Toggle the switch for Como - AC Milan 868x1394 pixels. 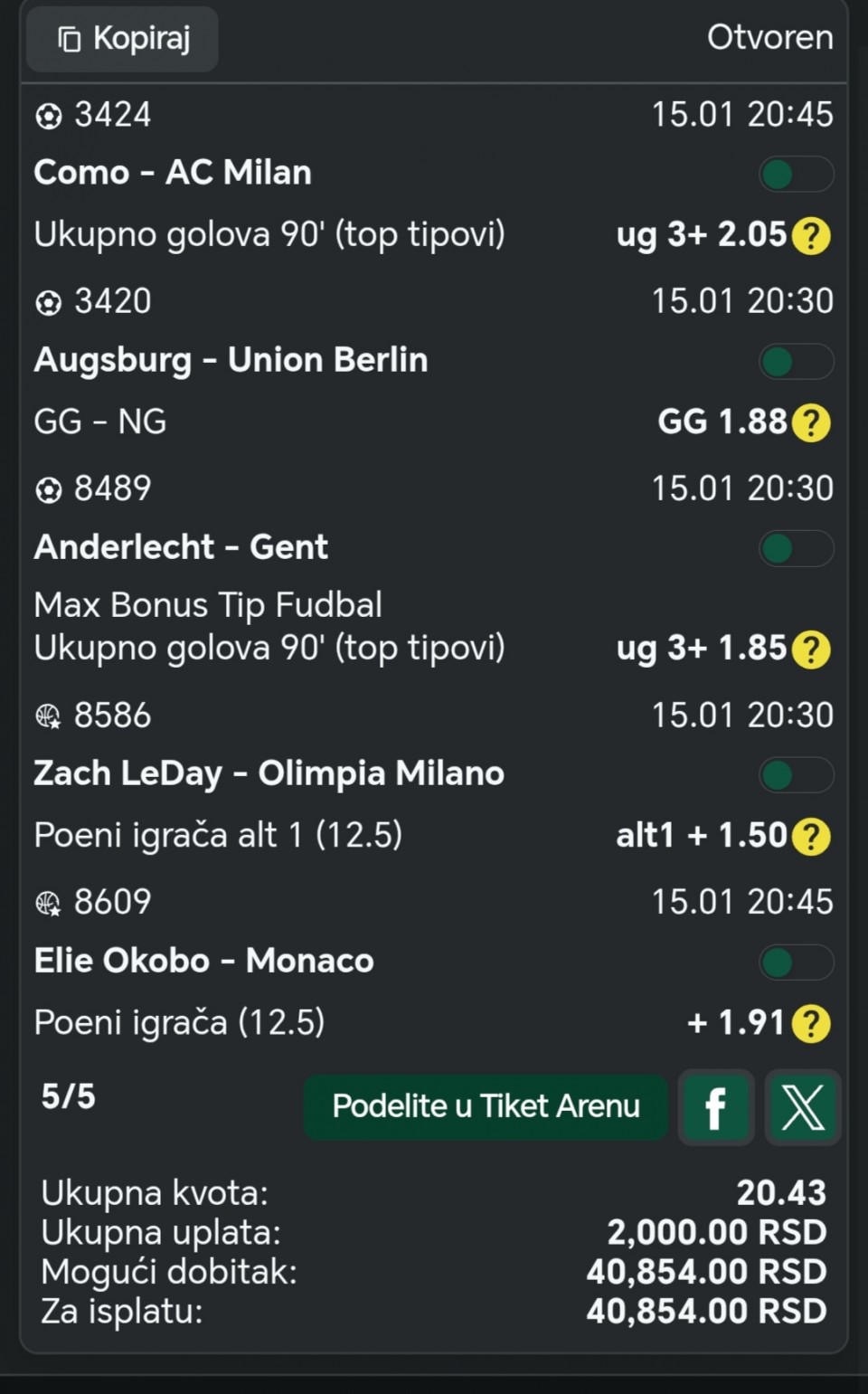796,175
